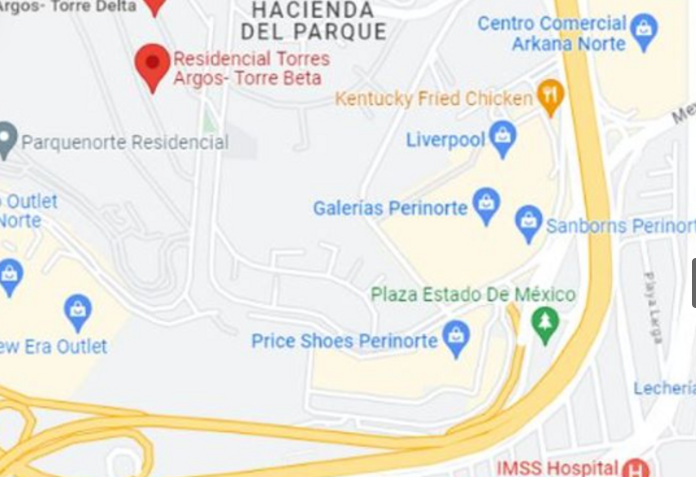696x477 pixels.
Task: Open Kentucky Fried Chicken restaurant marker
Action: click(550, 97)
